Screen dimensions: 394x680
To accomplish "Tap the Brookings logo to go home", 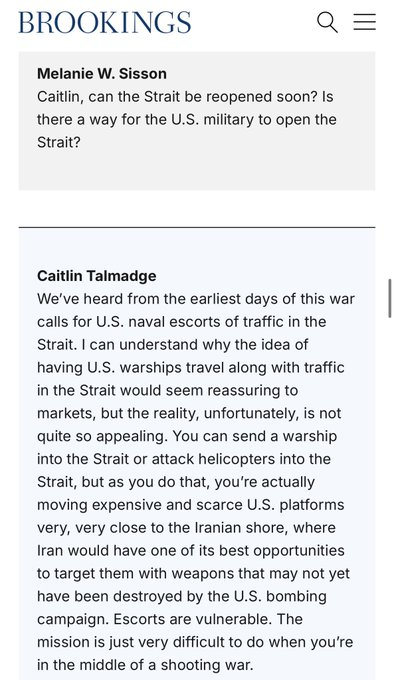I will tap(104, 22).
